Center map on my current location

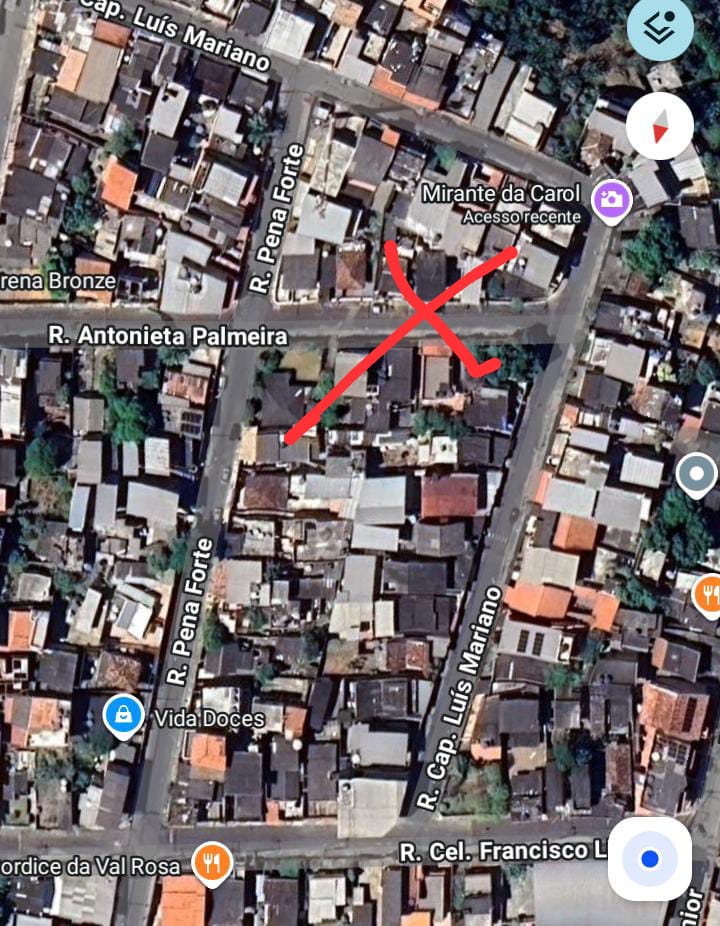coord(651,859)
